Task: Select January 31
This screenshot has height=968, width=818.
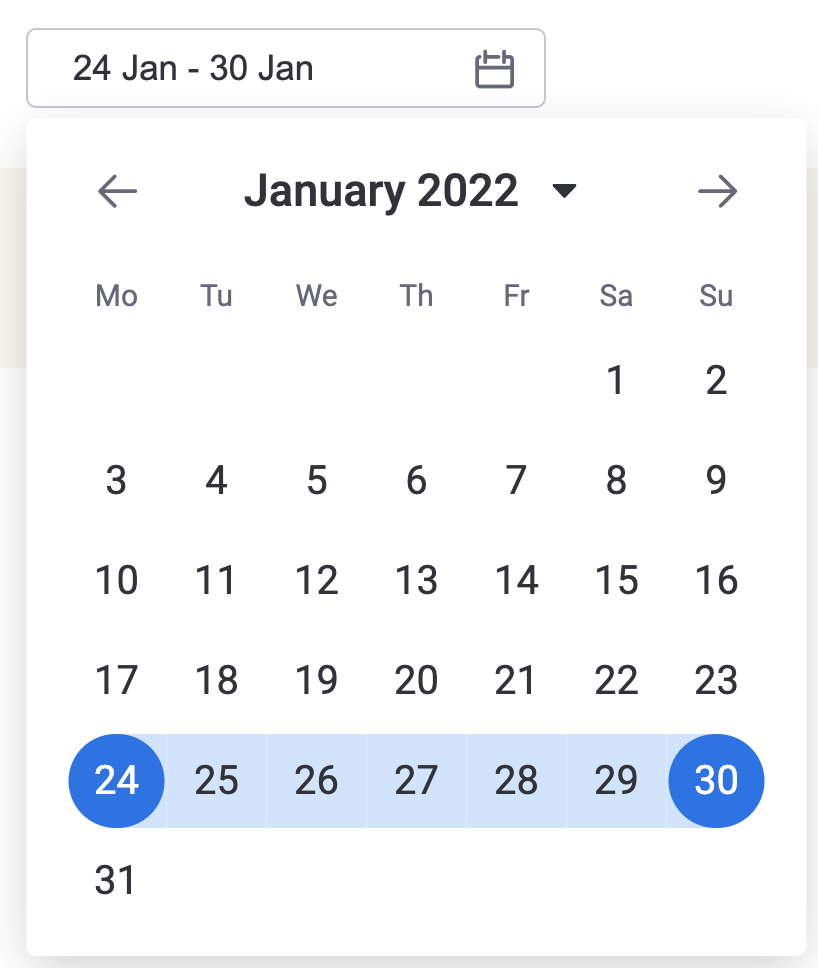Action: tap(117, 881)
